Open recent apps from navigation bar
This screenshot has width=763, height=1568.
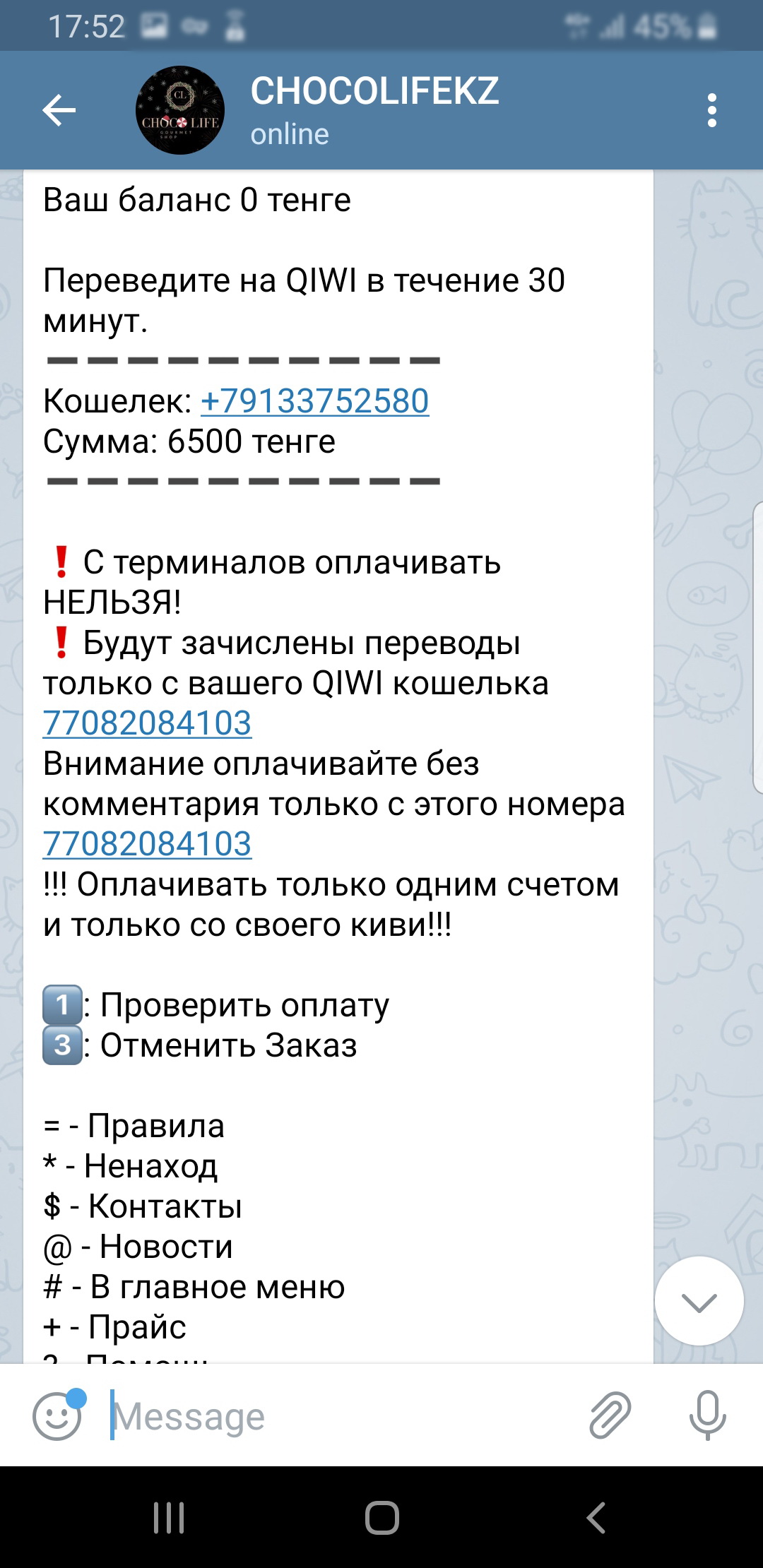[169, 1517]
